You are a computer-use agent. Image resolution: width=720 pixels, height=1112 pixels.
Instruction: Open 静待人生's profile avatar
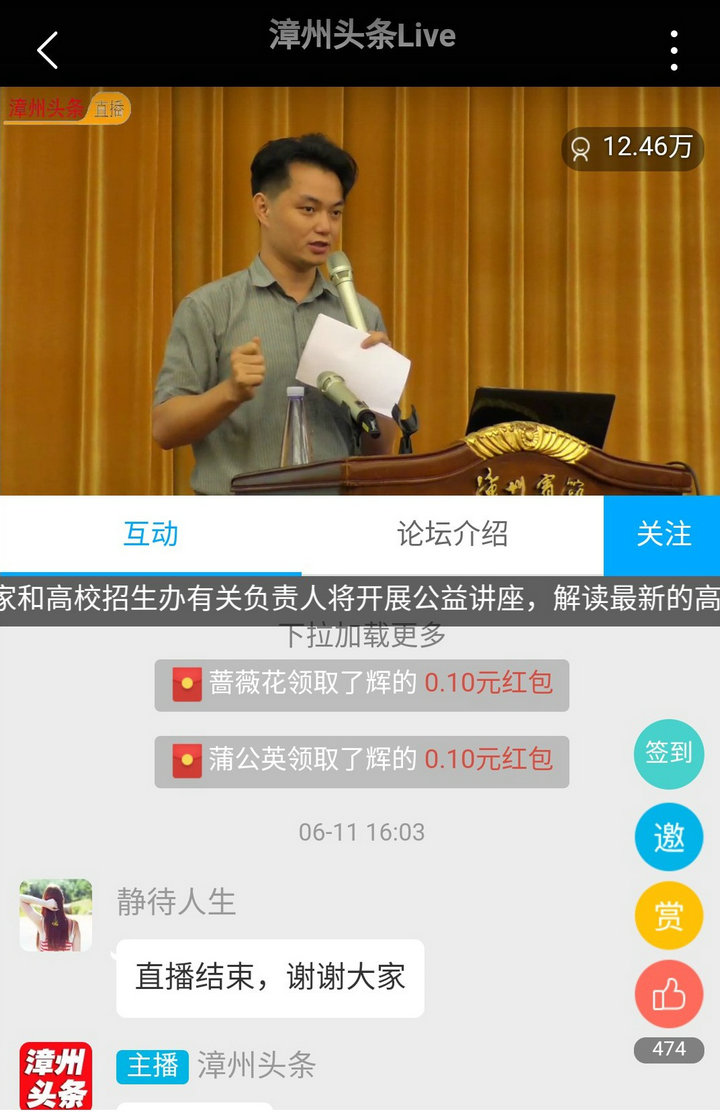pyautogui.click(x=56, y=915)
